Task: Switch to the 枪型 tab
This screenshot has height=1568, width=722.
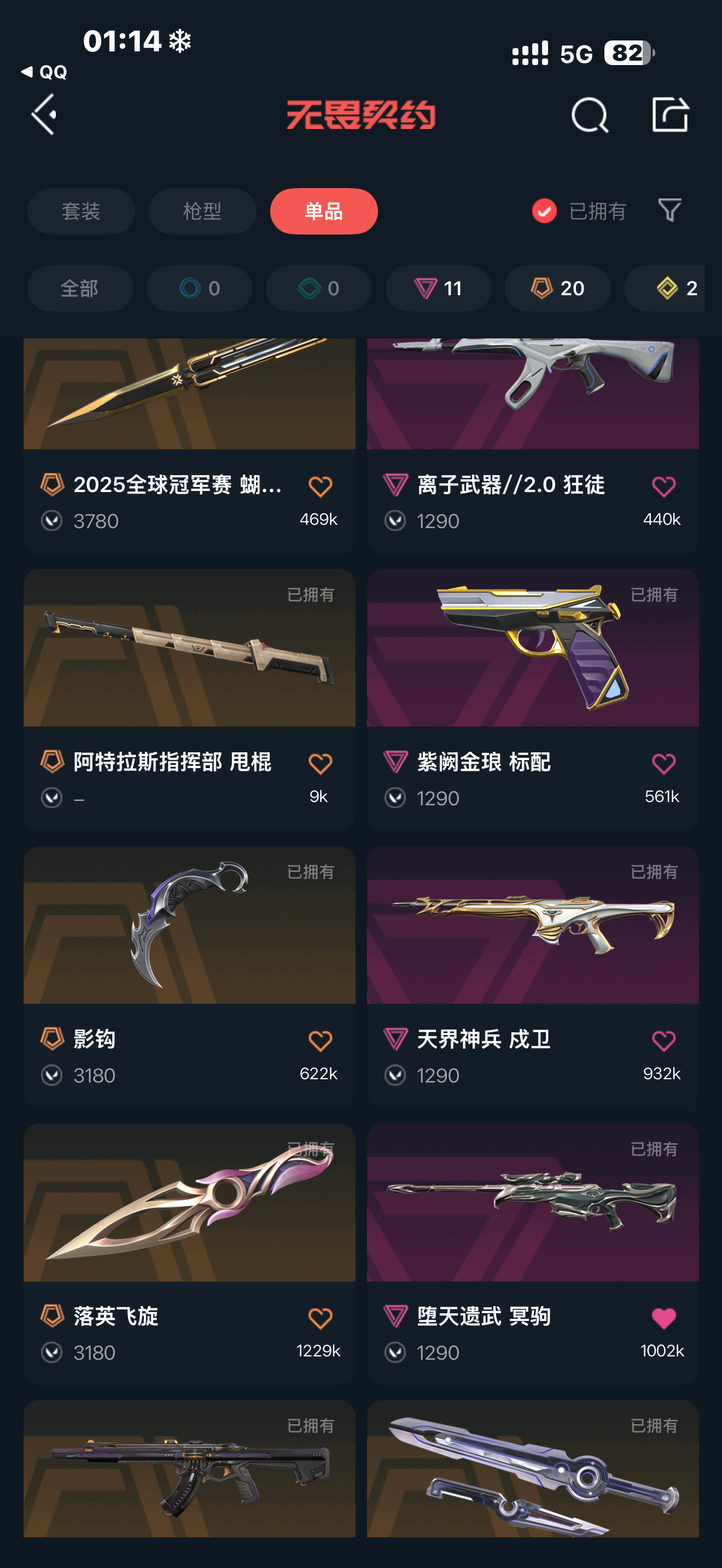Action: pyautogui.click(x=202, y=211)
